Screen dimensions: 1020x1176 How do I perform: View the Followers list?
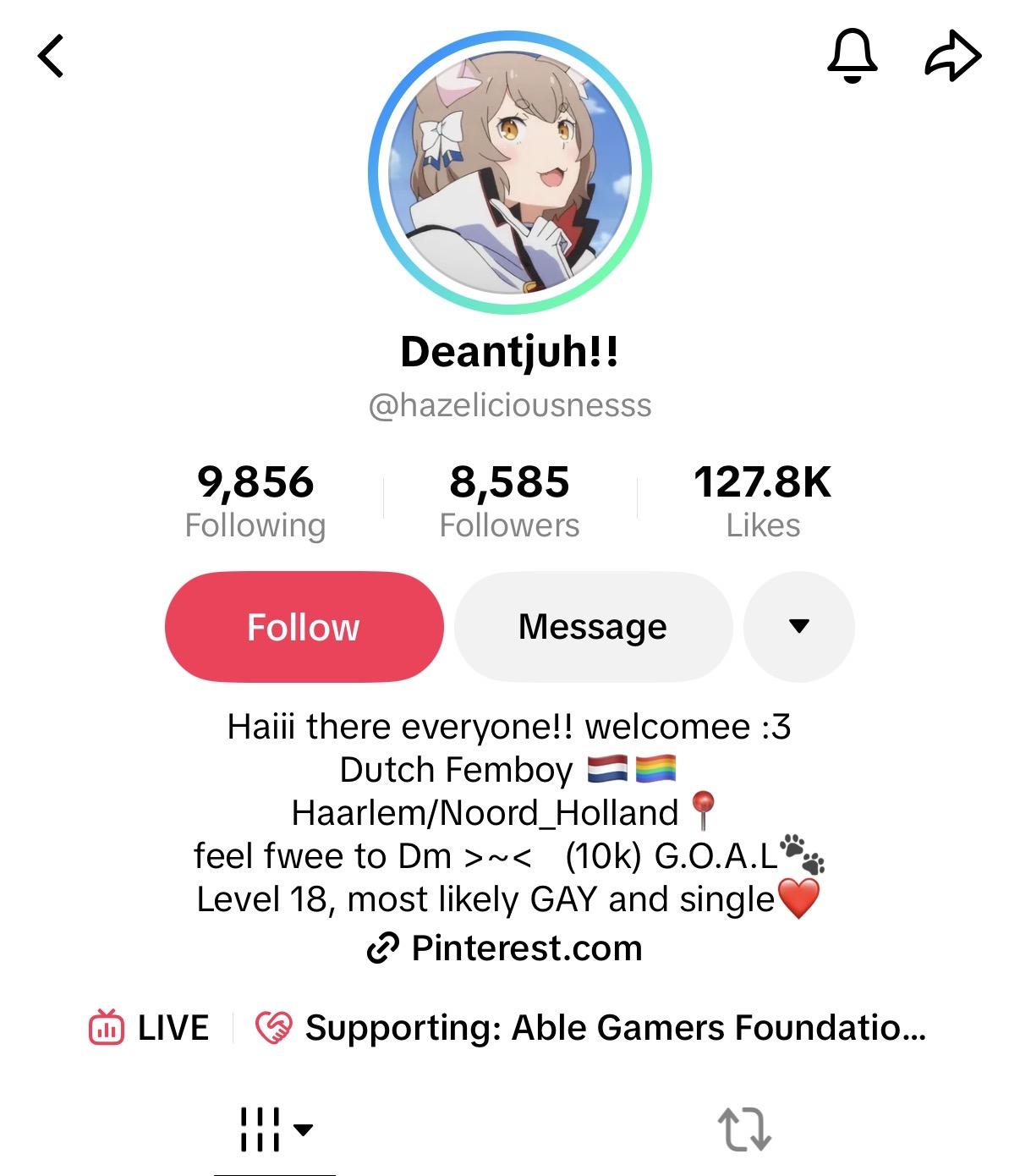click(509, 501)
